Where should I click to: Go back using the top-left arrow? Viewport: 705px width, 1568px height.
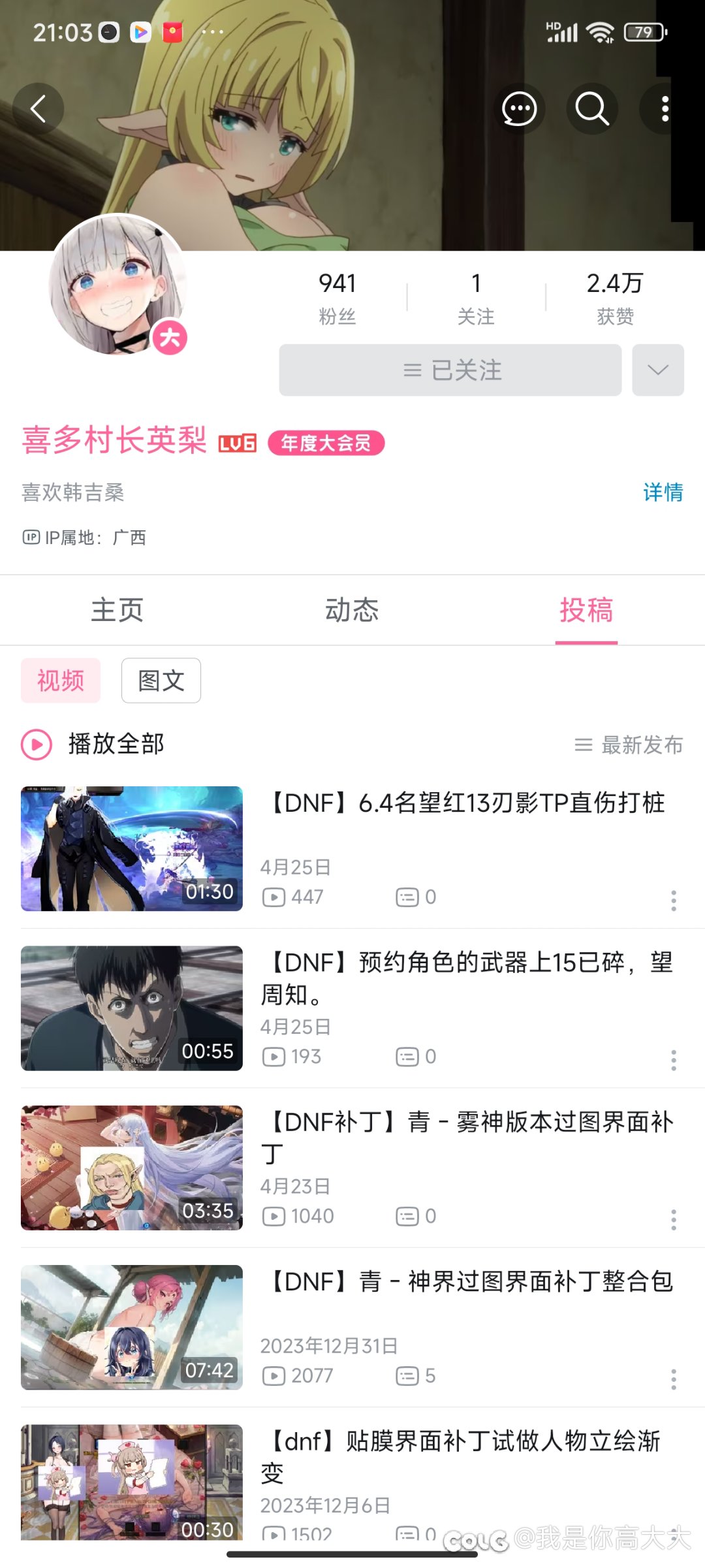click(39, 108)
